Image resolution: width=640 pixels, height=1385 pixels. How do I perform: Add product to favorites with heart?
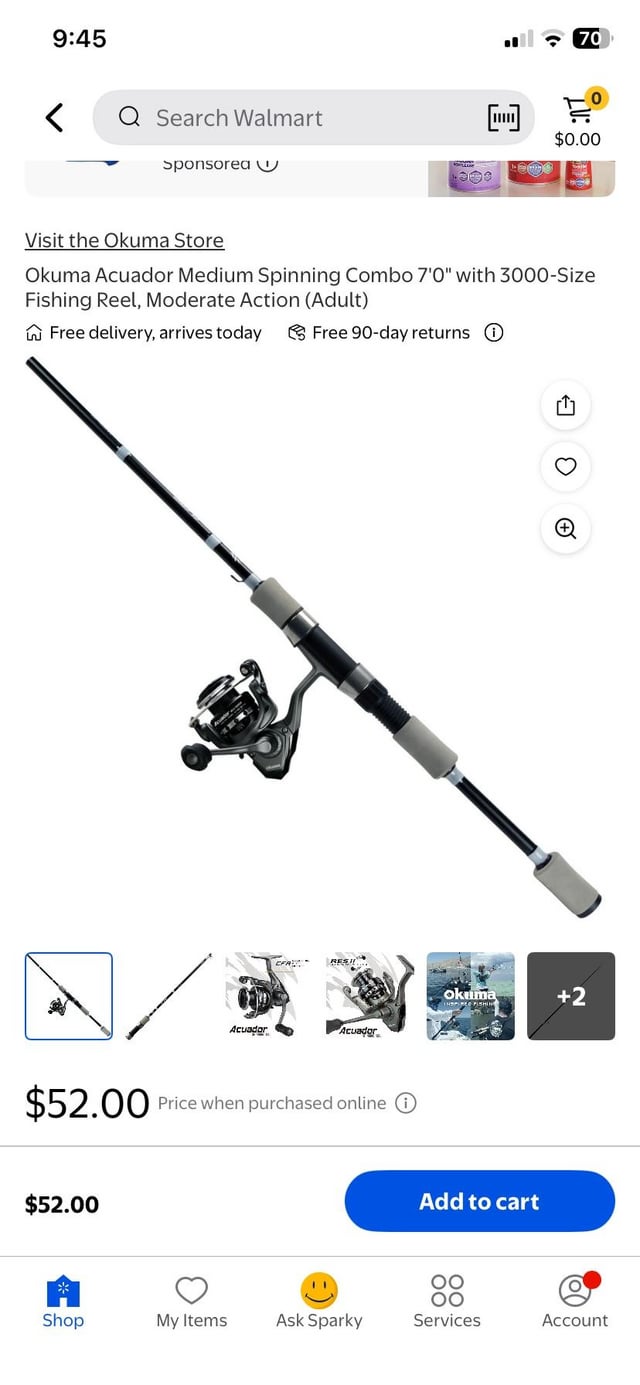point(565,466)
